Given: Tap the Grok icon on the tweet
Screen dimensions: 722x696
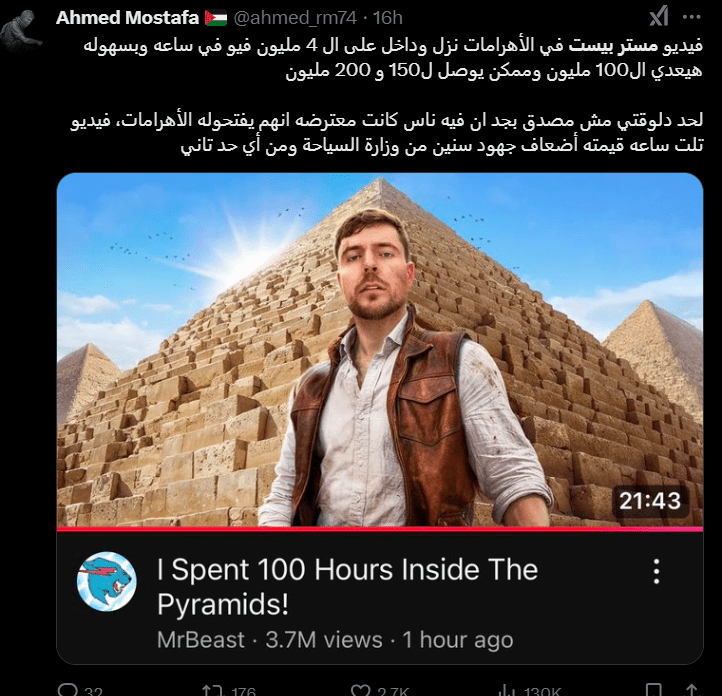Looking at the screenshot, I should 658,17.
